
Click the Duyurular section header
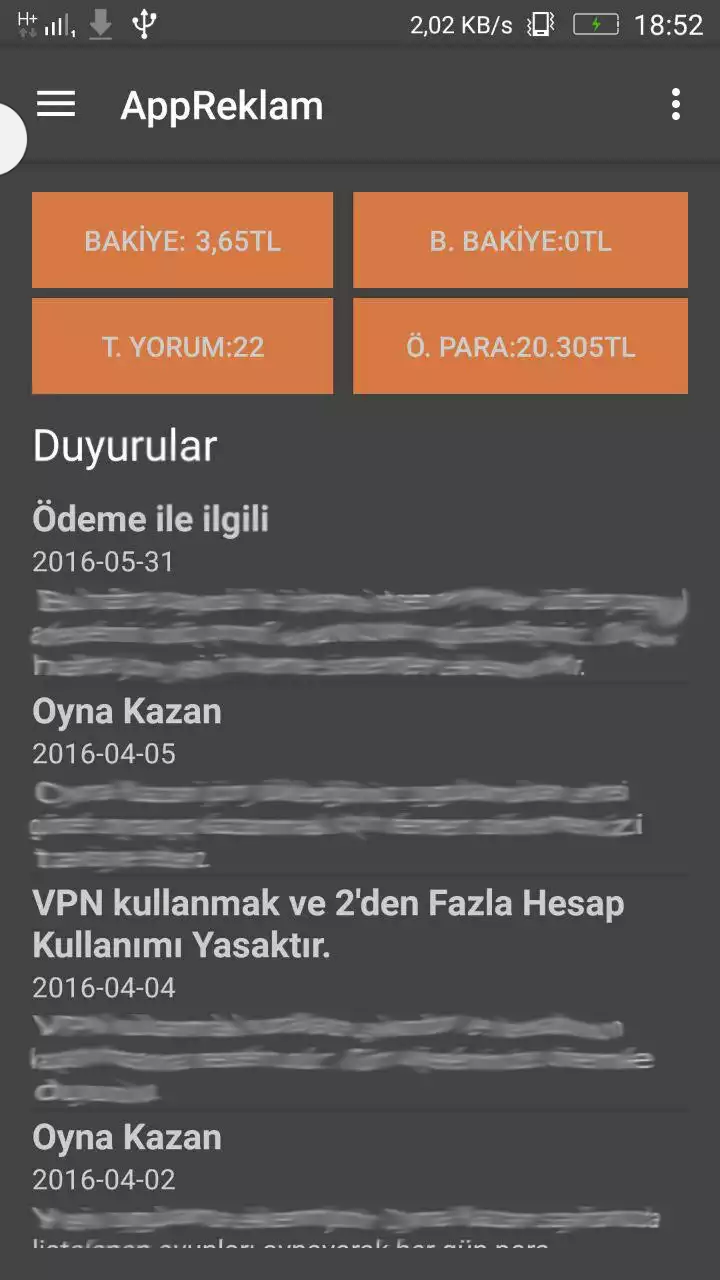click(124, 446)
